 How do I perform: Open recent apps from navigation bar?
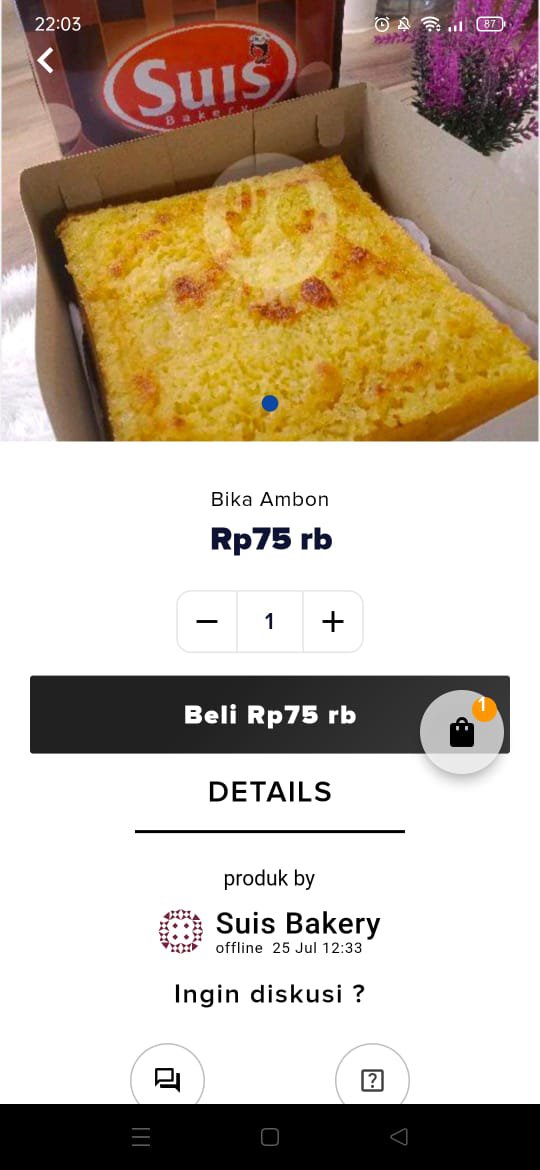click(x=141, y=1137)
